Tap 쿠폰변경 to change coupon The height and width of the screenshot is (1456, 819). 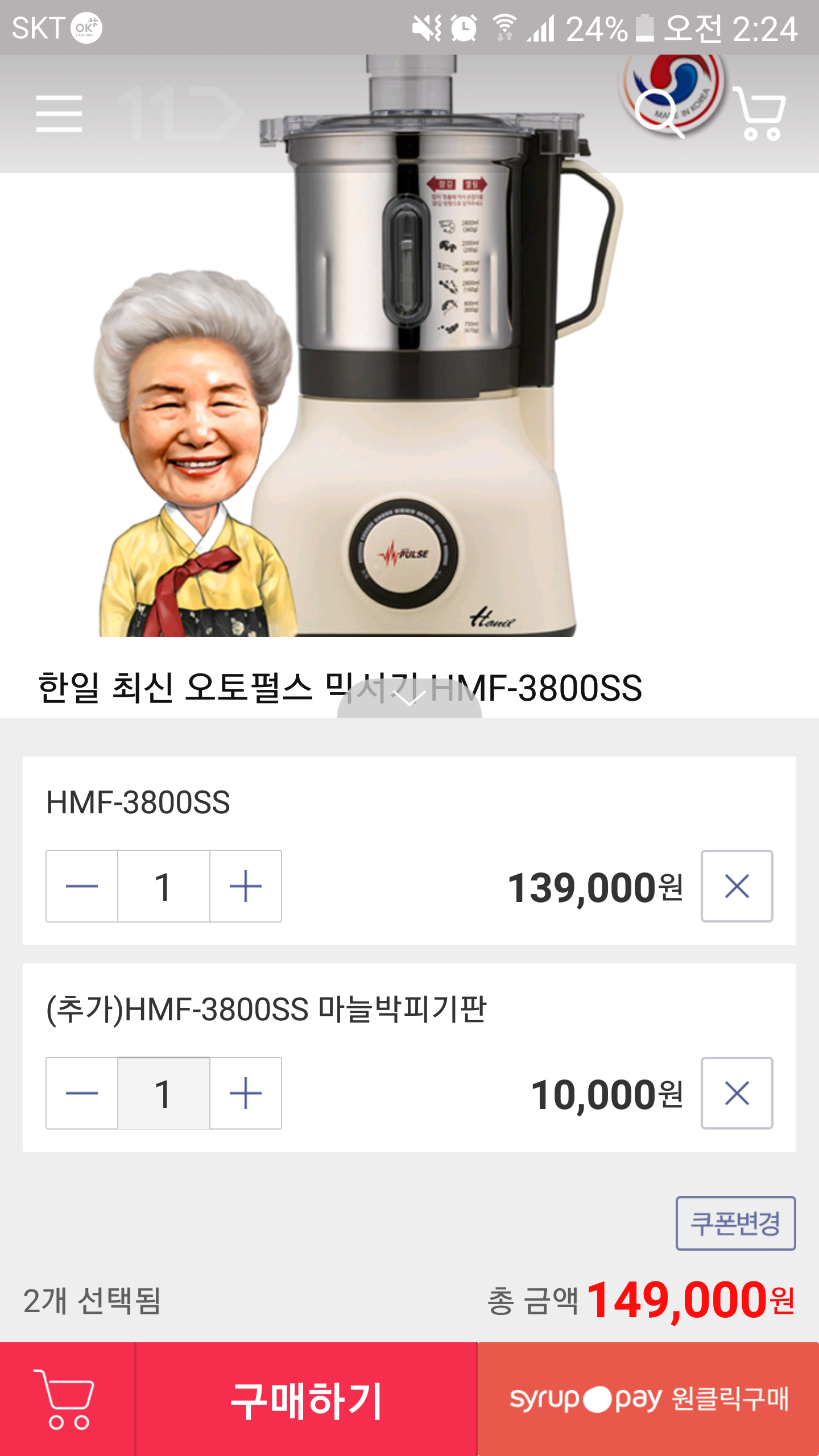pos(735,1223)
